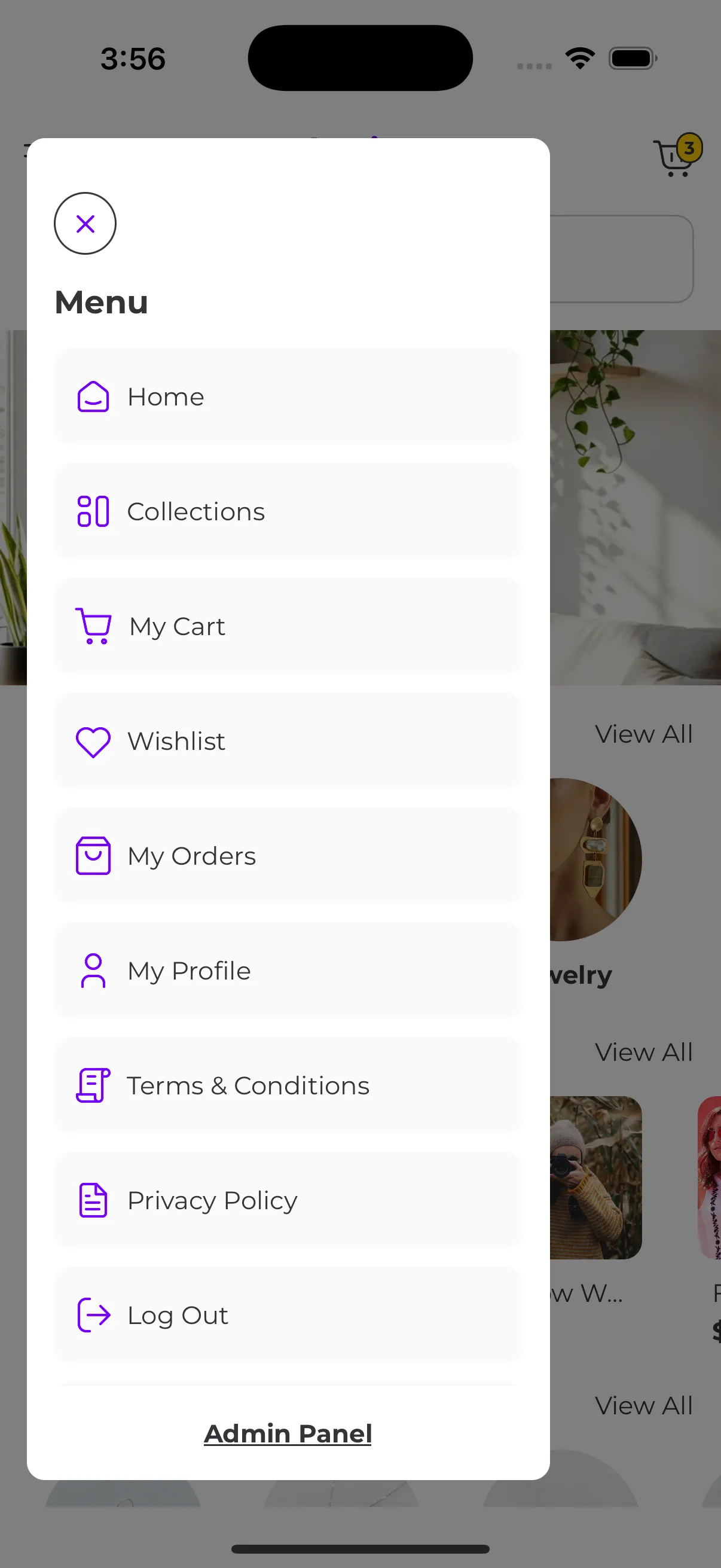Viewport: 721px width, 1568px height.
Task: Follow the Admin Panel link
Action: coord(288,1433)
